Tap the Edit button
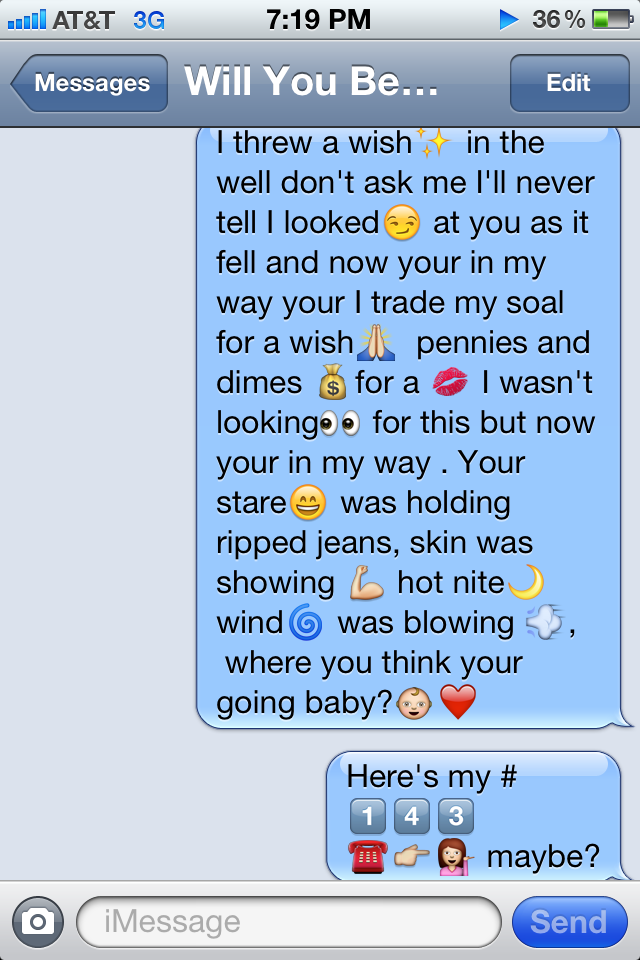The height and width of the screenshot is (960, 640). point(568,83)
